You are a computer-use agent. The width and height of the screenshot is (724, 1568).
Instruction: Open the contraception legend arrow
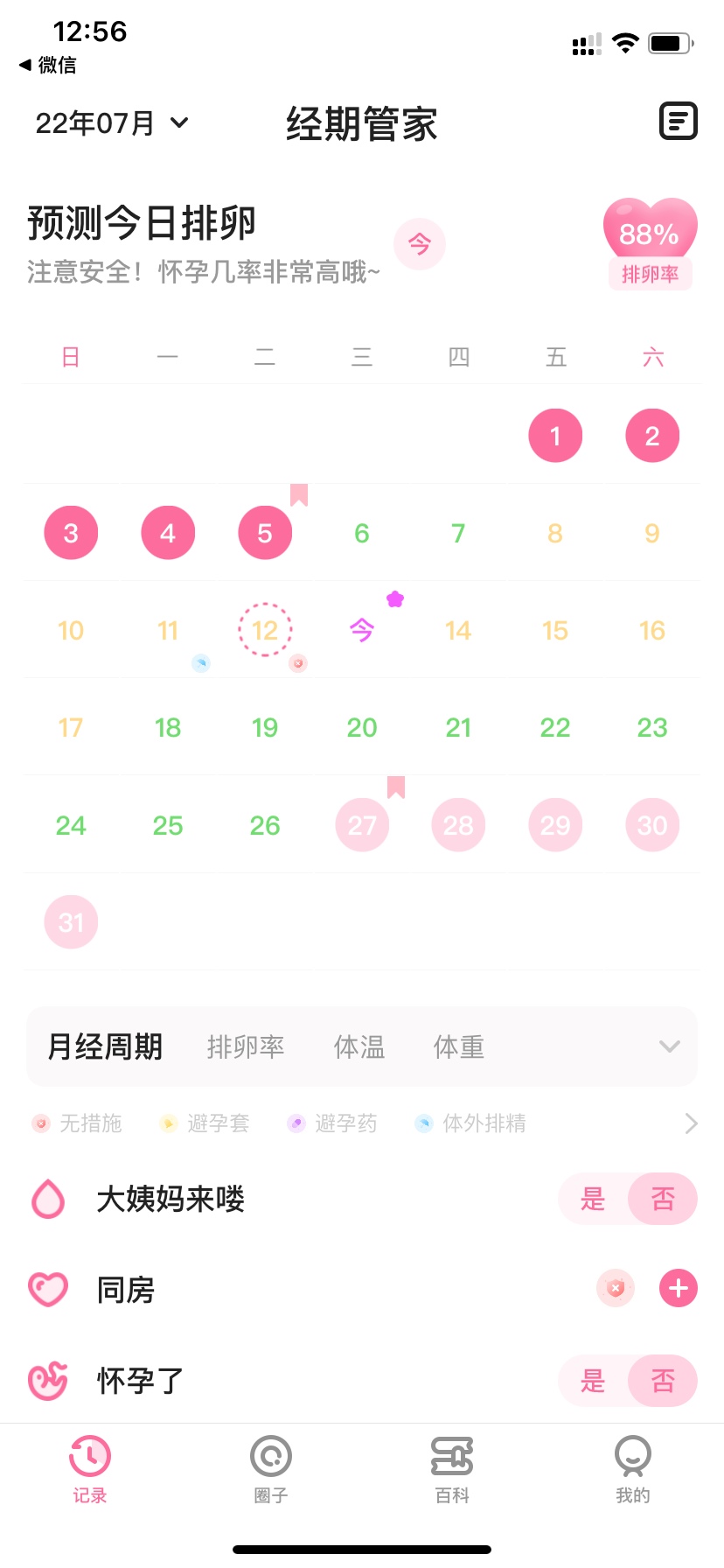691,1123
